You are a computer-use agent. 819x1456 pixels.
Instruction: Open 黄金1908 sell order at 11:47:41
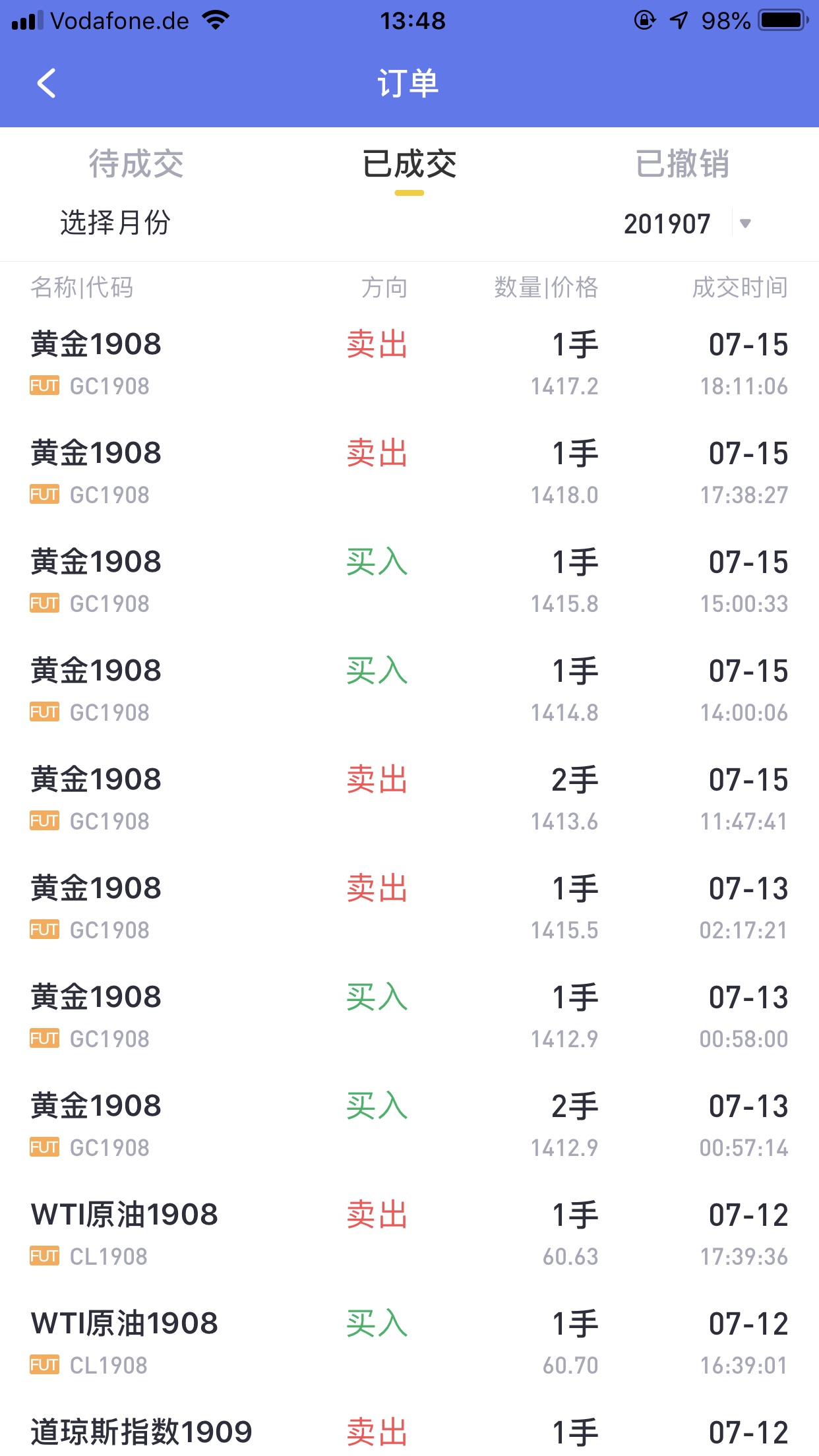409,799
